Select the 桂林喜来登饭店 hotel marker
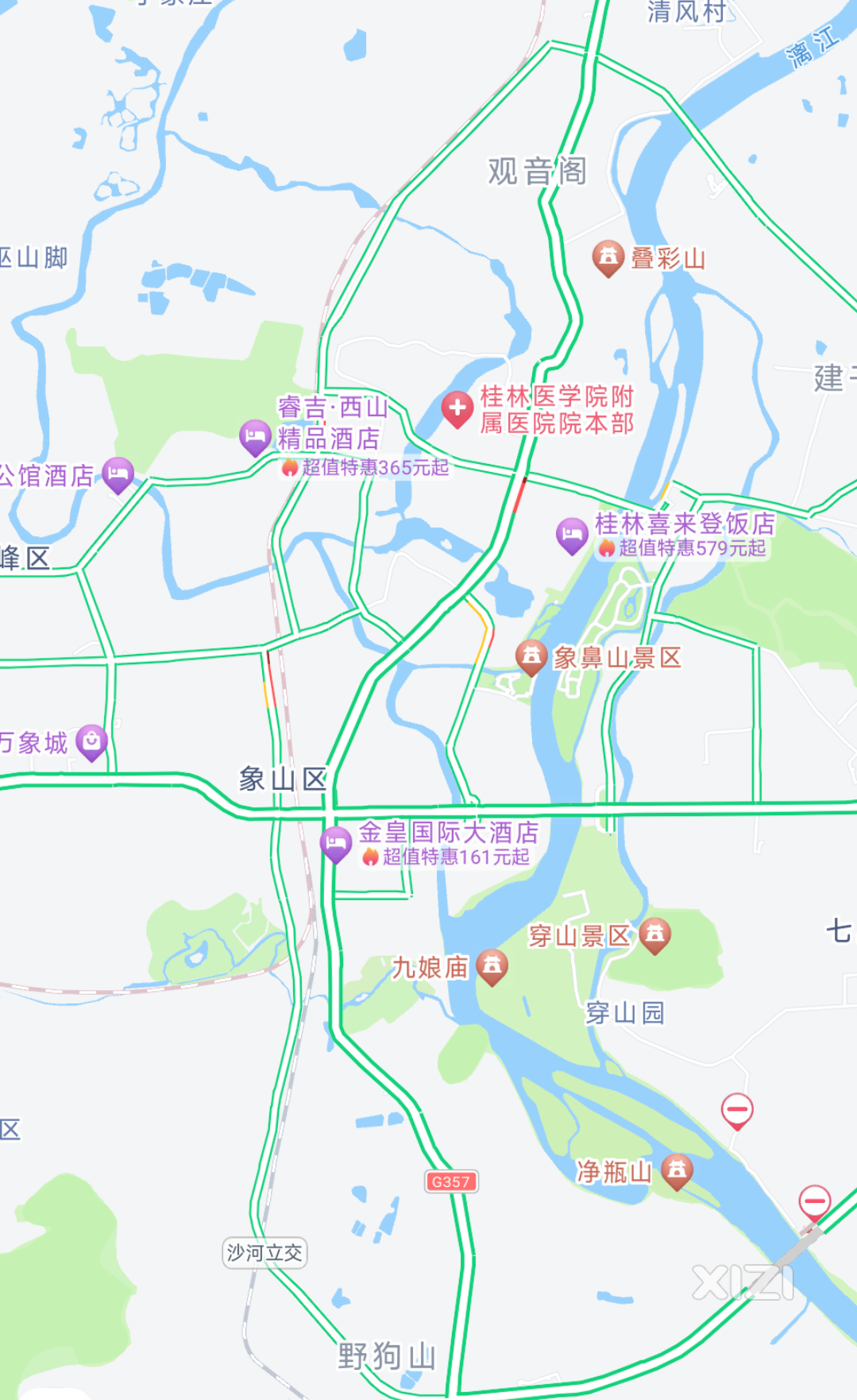The image size is (857, 1400). (x=571, y=536)
